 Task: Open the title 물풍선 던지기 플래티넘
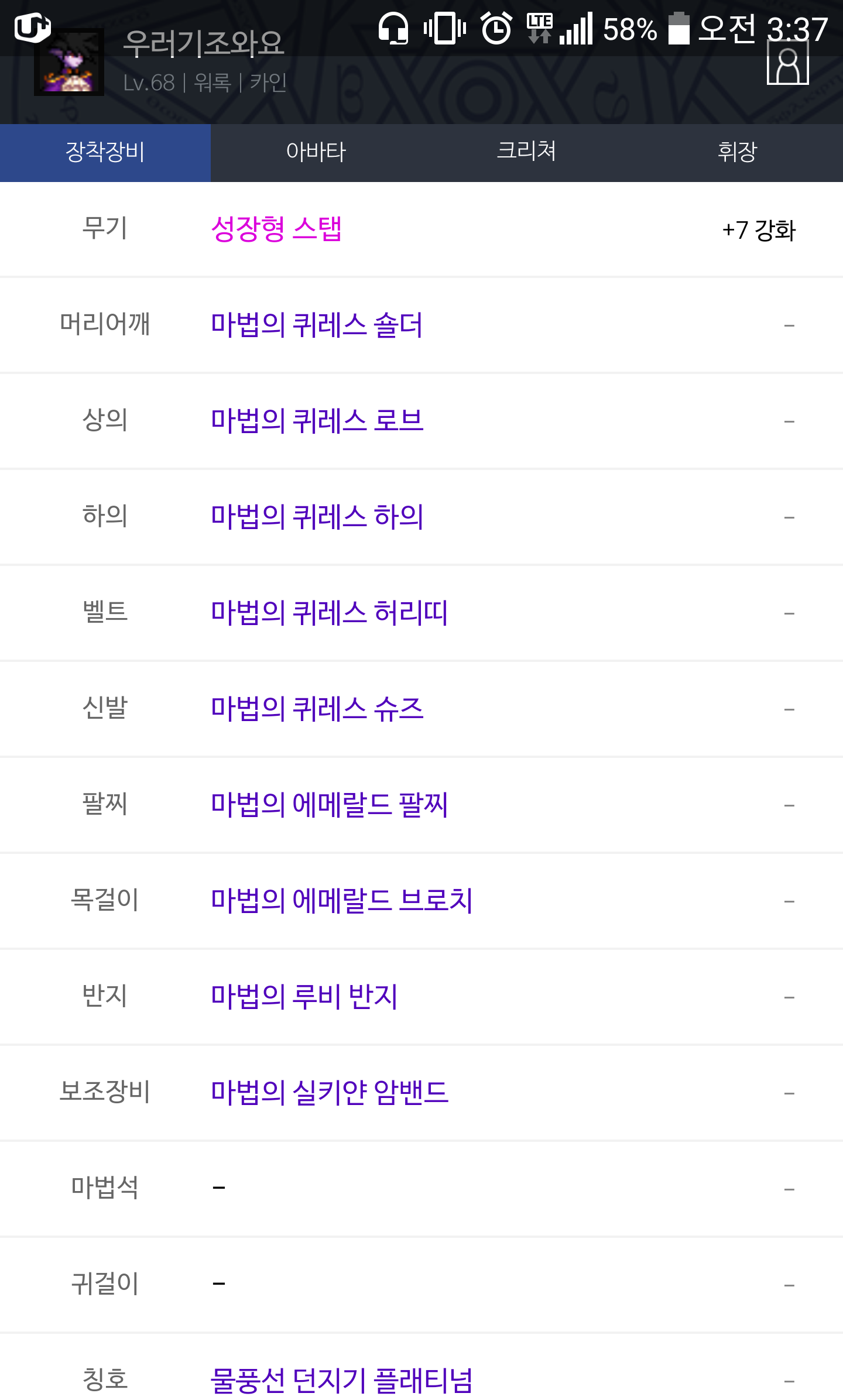coord(342,1381)
